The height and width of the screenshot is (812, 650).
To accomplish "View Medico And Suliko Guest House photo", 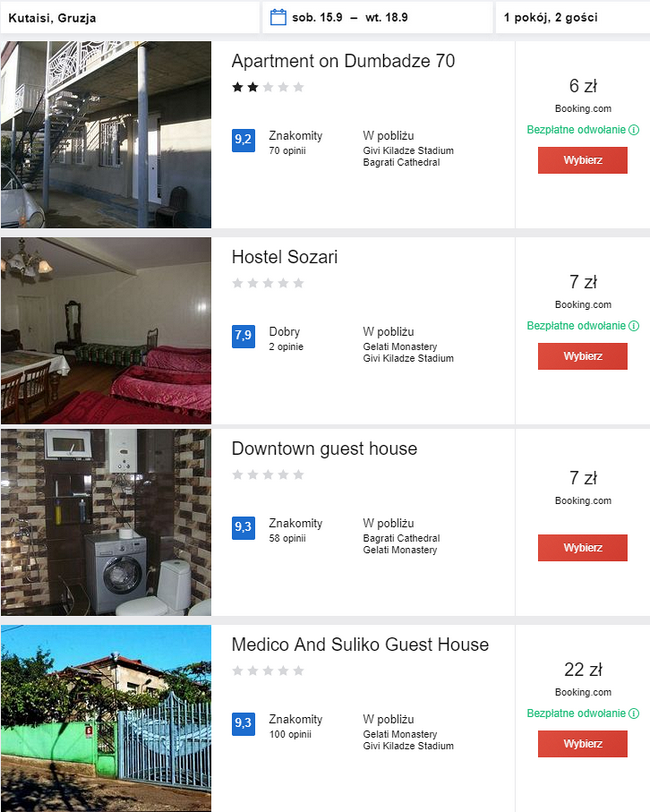I will [x=106, y=717].
